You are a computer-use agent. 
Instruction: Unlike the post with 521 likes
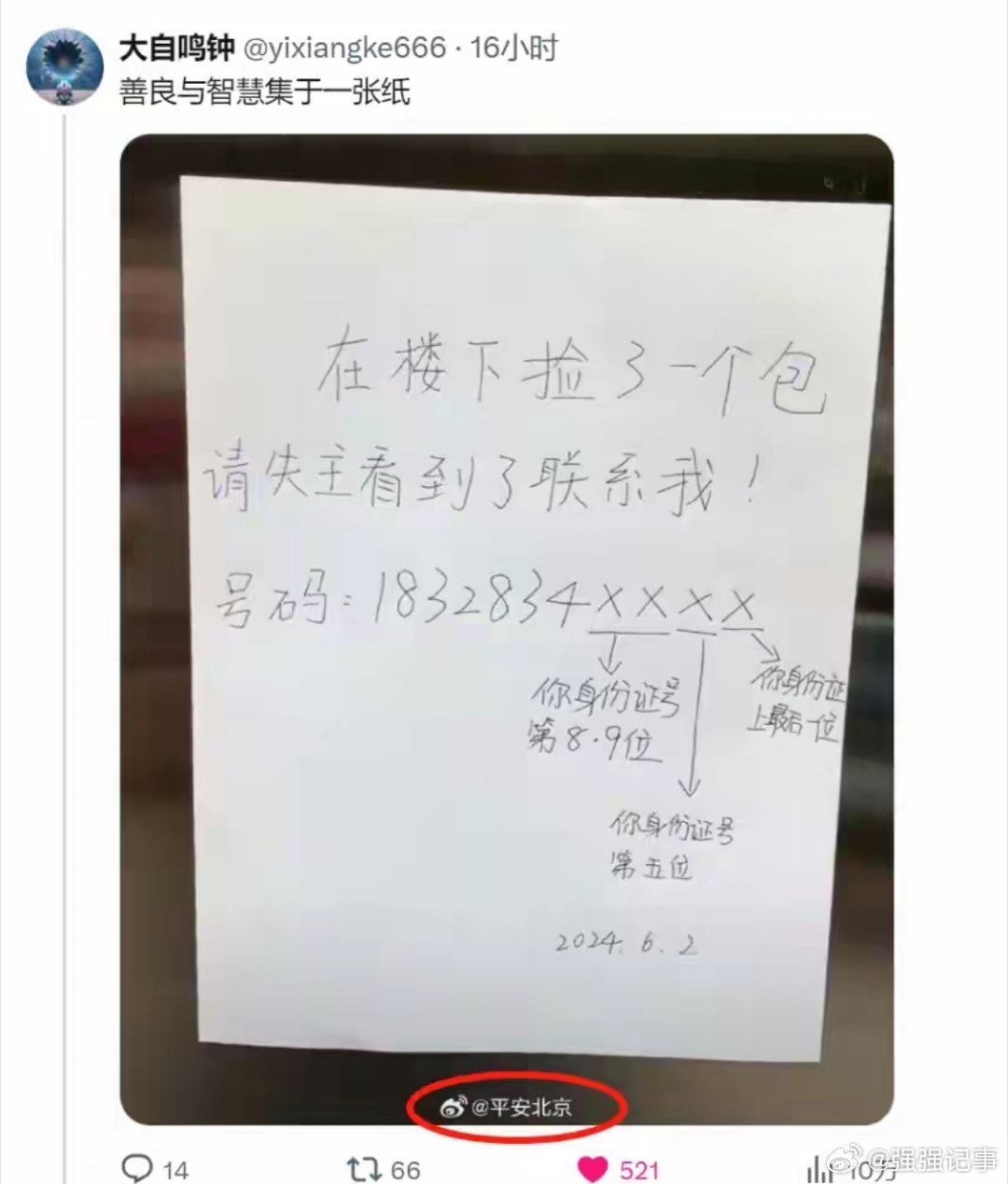[592, 1167]
